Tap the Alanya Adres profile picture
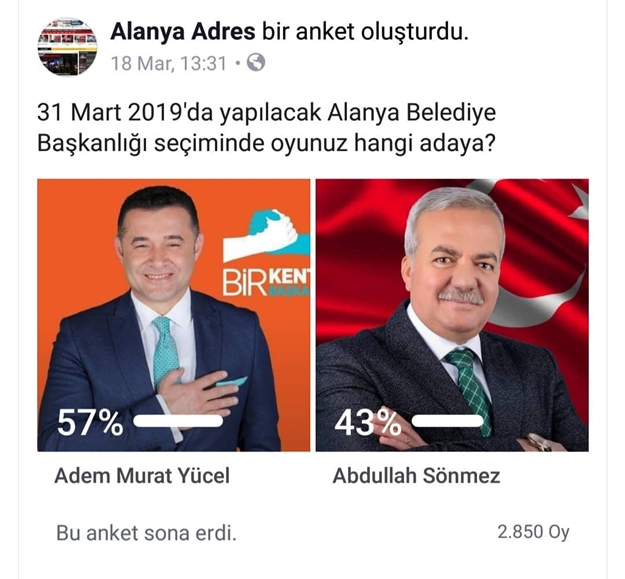 coord(67,46)
